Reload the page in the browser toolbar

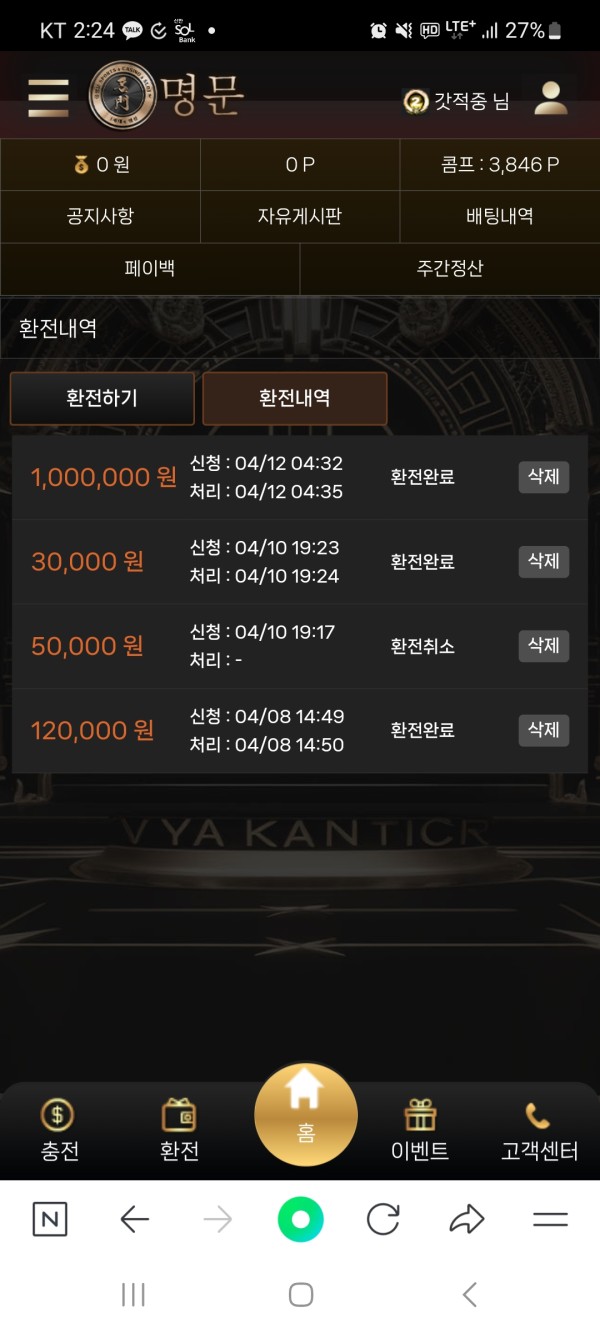(383, 1219)
